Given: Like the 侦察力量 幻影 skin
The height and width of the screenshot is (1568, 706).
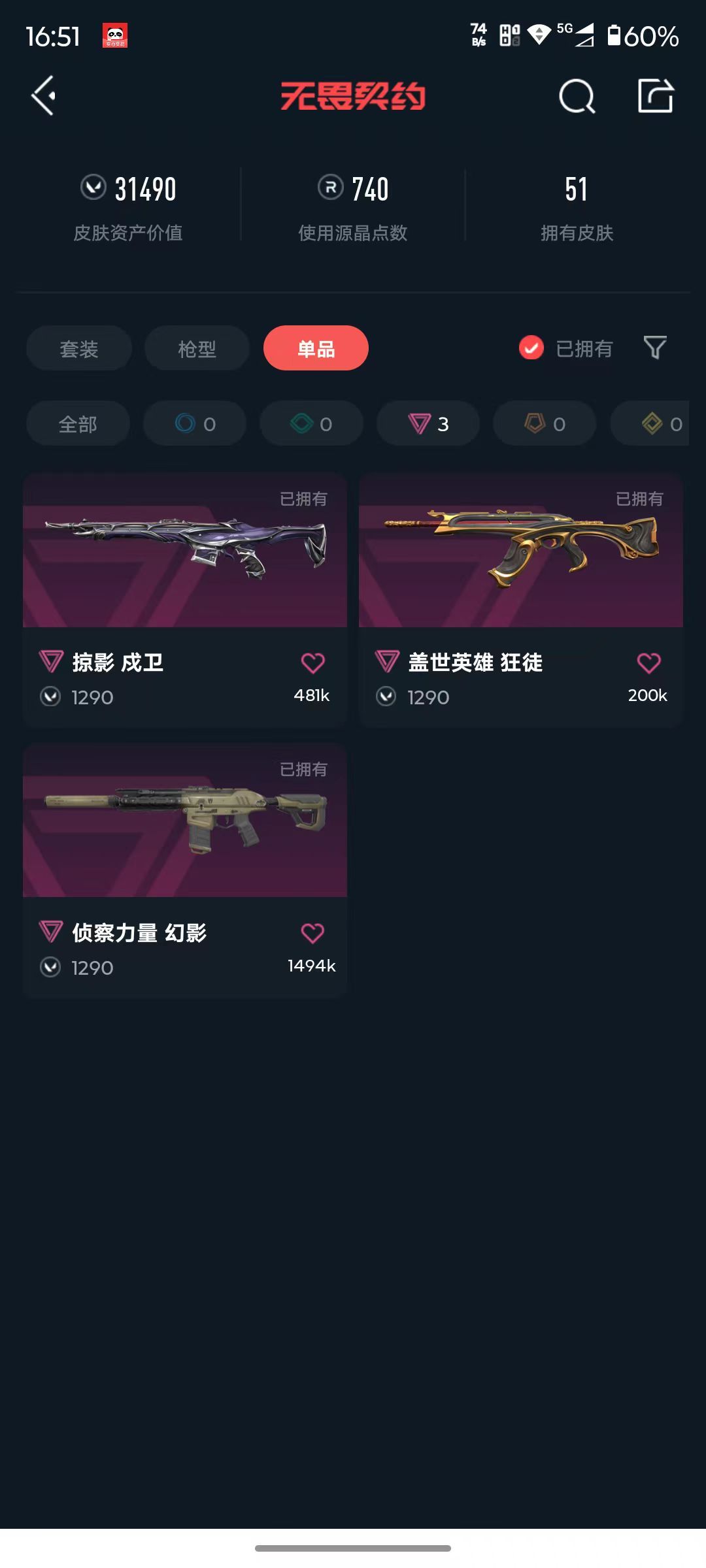Looking at the screenshot, I should pos(312,933).
